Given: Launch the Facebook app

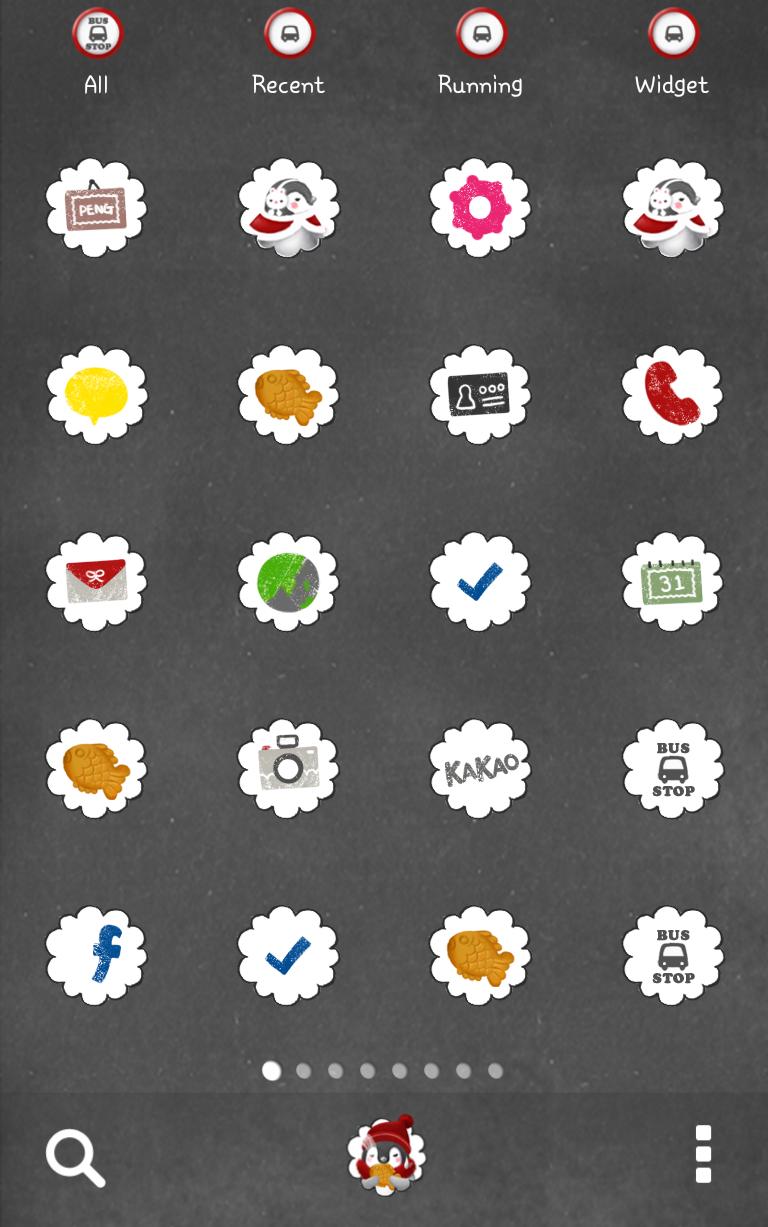Looking at the screenshot, I should (x=96, y=955).
